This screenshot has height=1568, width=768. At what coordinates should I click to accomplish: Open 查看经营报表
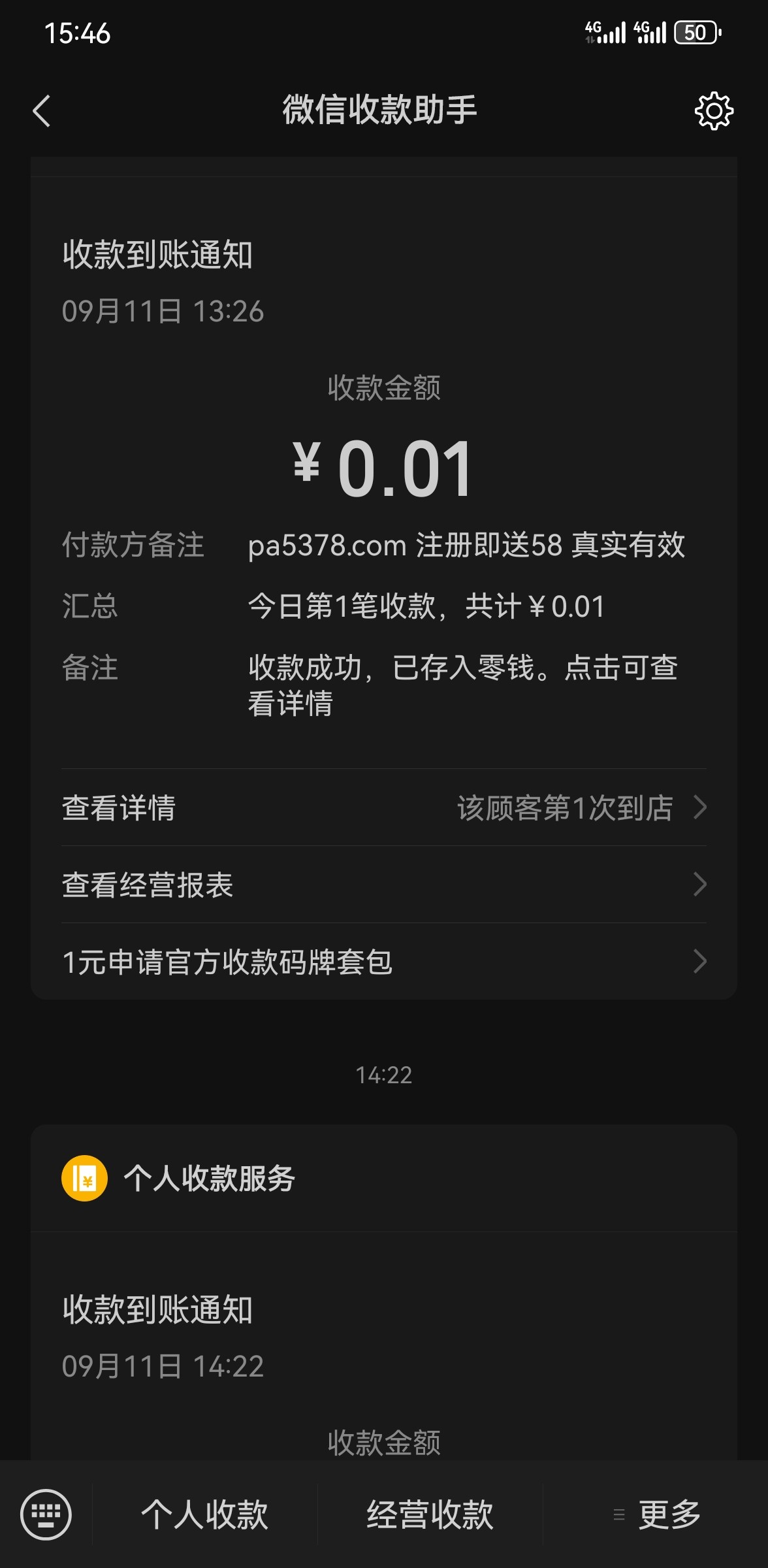pyautogui.click(x=384, y=885)
